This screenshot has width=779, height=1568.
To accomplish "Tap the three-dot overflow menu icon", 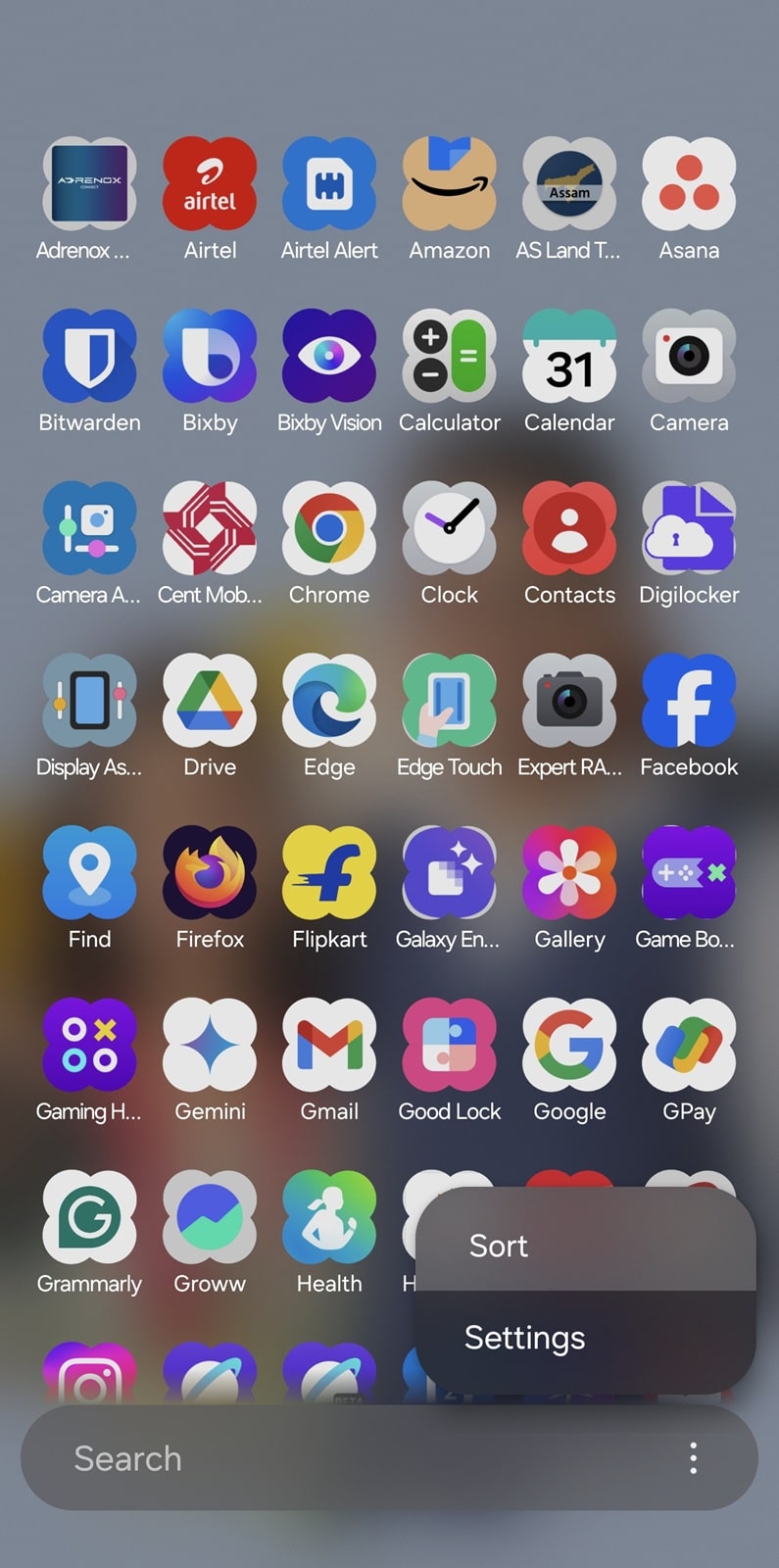I will pos(693,1458).
